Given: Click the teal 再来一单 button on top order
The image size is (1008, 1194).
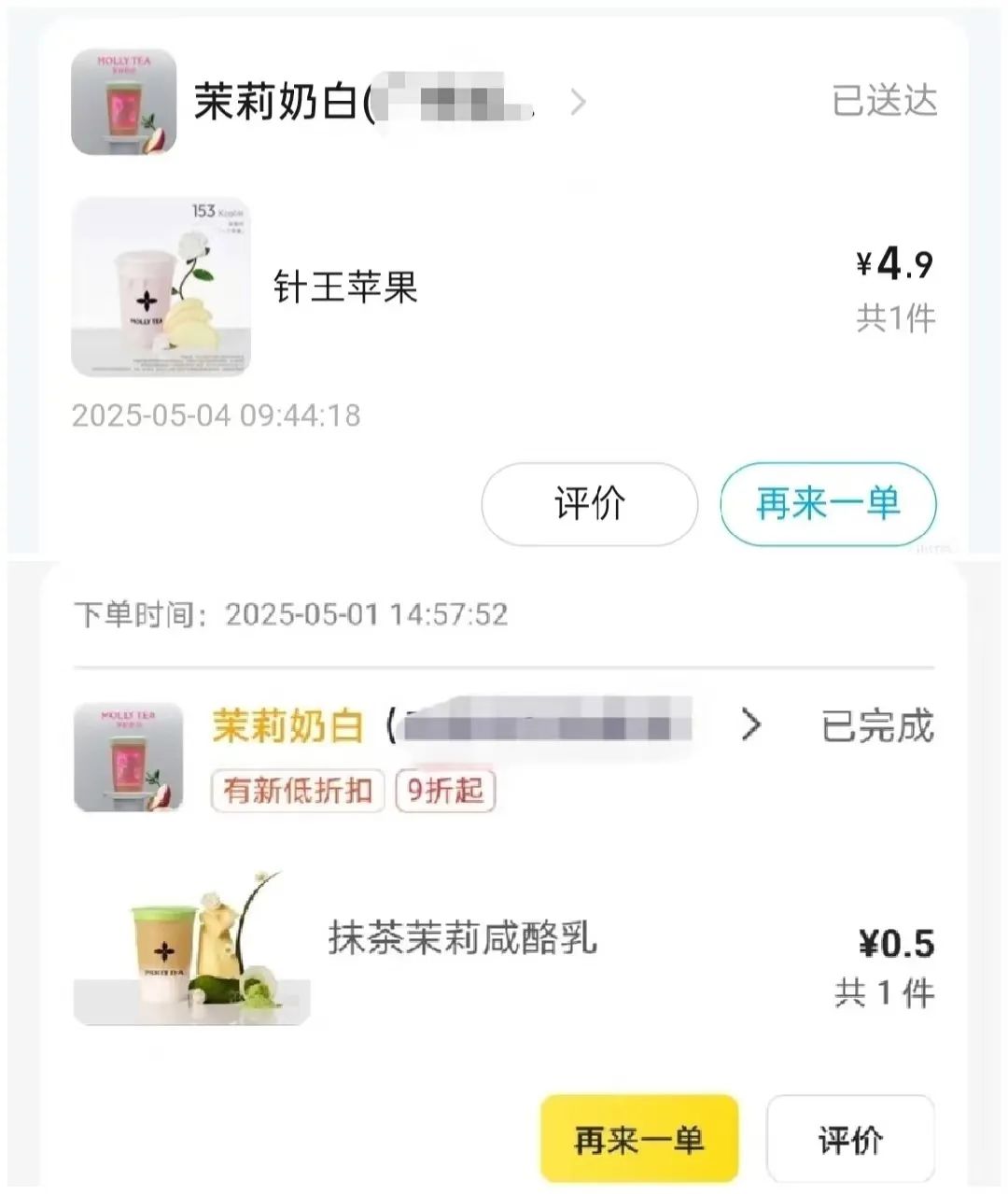Looking at the screenshot, I should pyautogui.click(x=827, y=504).
